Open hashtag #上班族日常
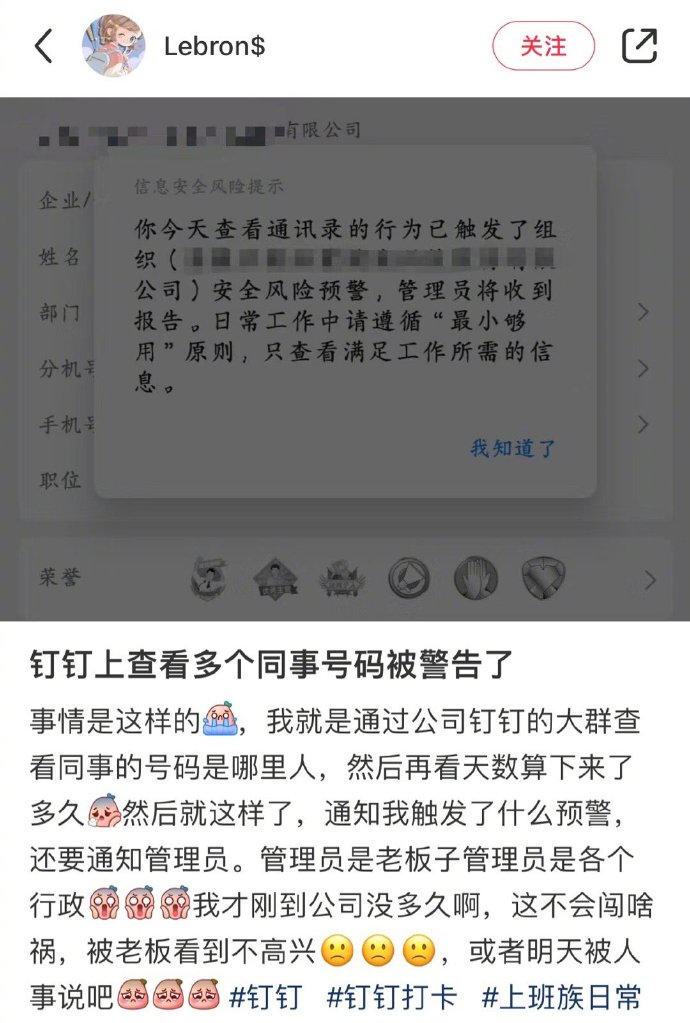 point(561,996)
